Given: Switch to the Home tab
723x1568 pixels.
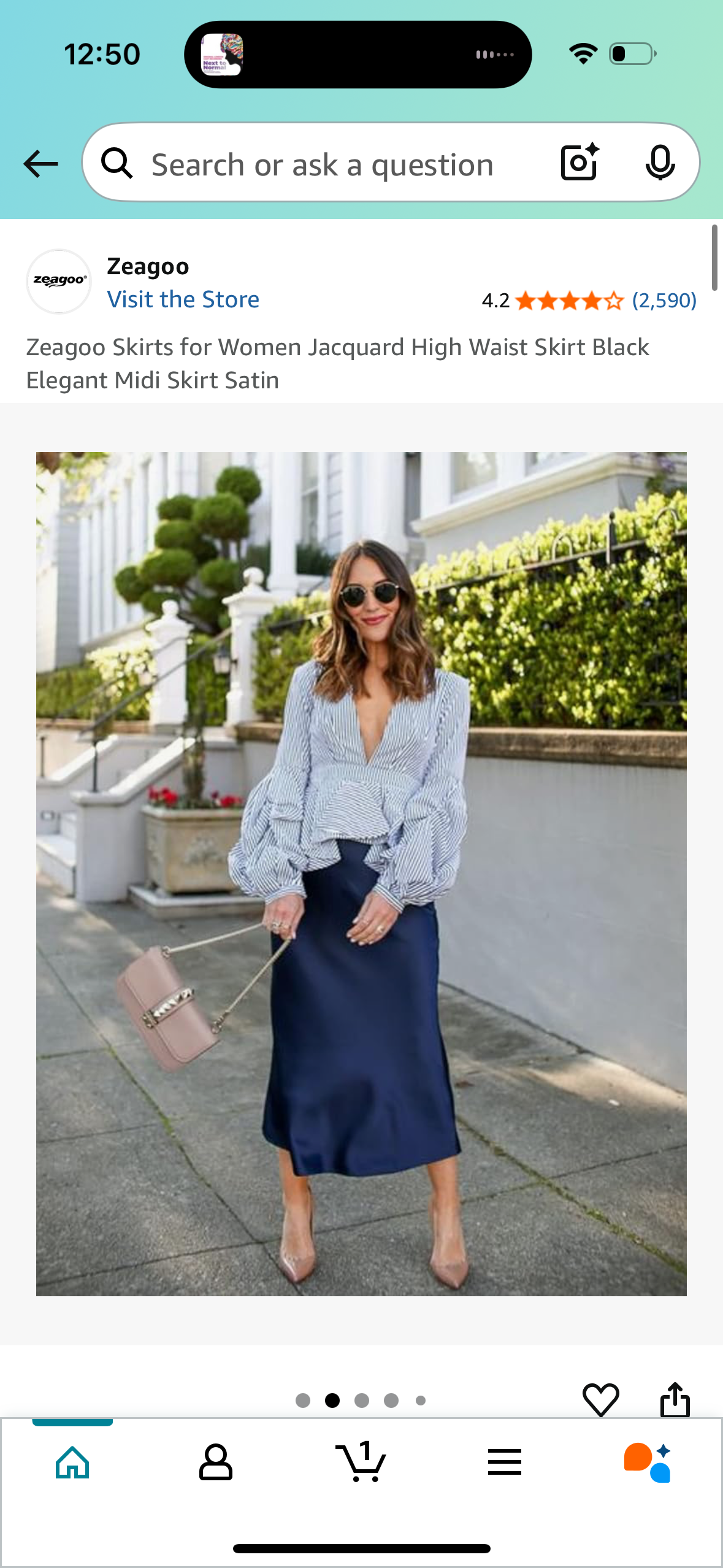Looking at the screenshot, I should (72, 1462).
